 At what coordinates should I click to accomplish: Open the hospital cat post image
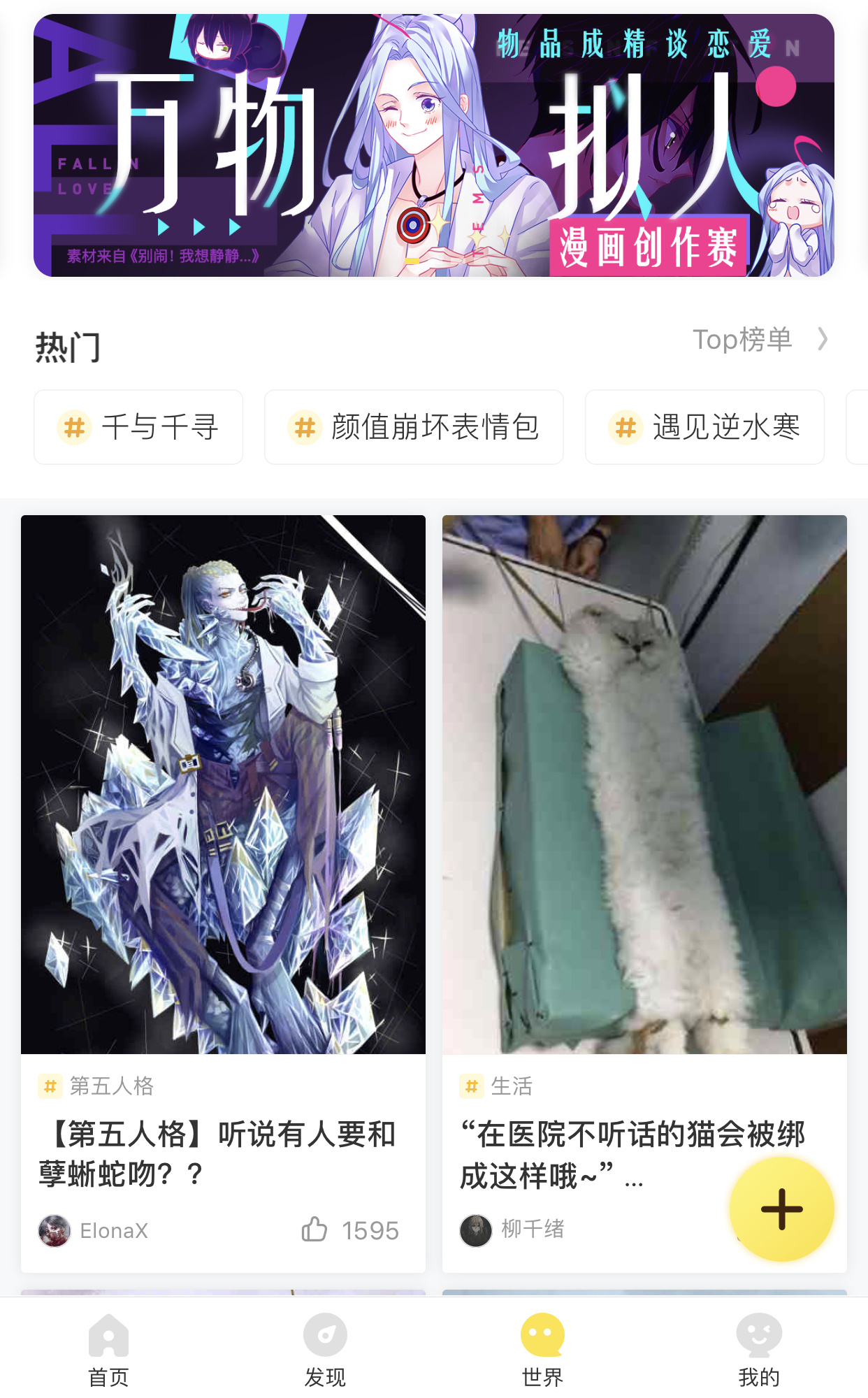pos(644,784)
